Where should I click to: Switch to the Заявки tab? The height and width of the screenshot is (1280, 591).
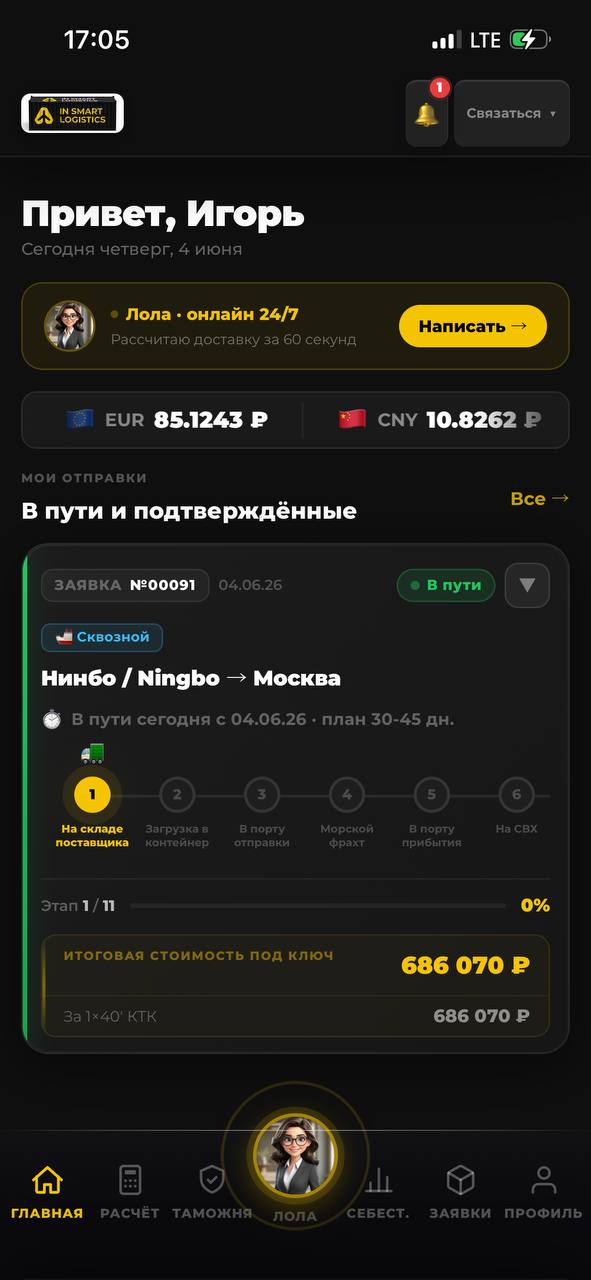460,1192
